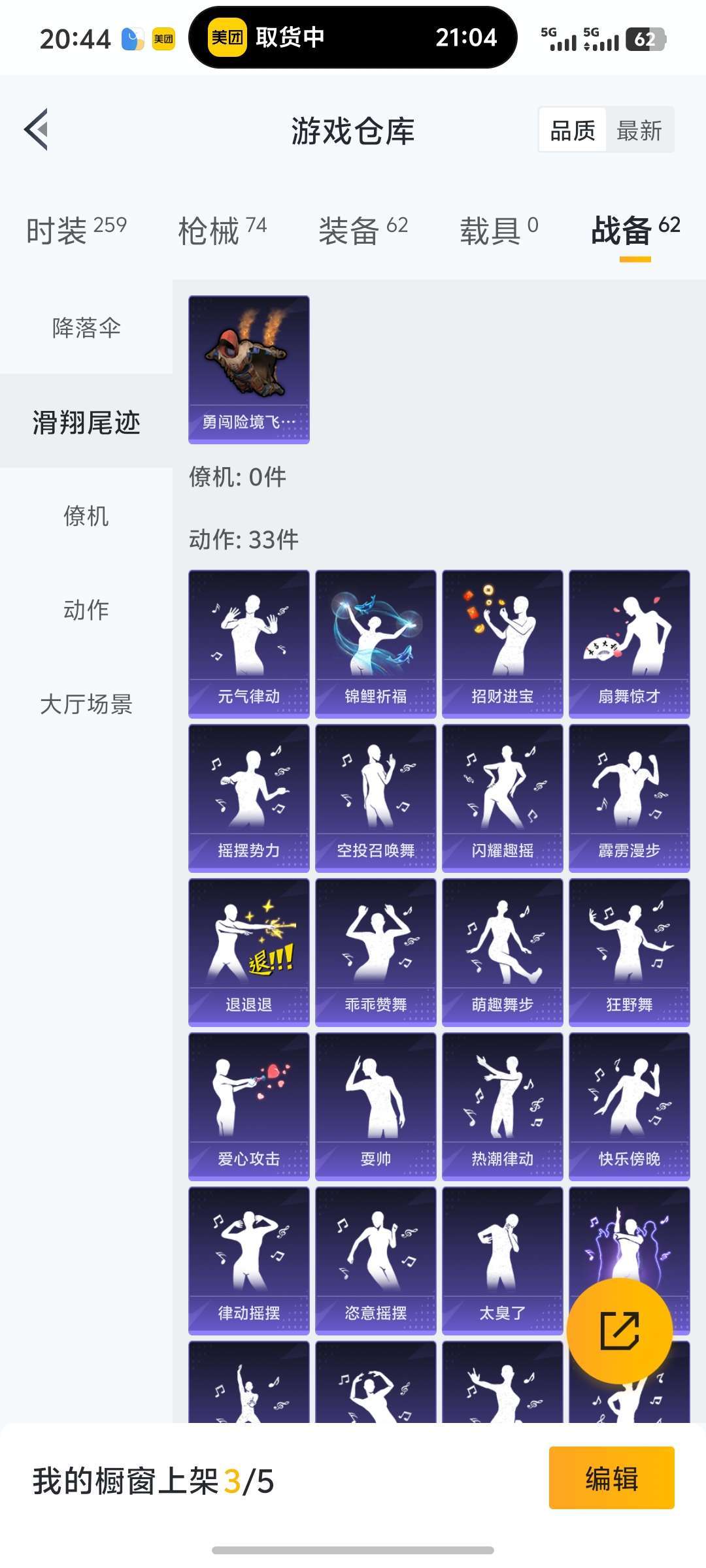Select the 动作 sidebar category
The width and height of the screenshot is (706, 1568).
point(86,610)
